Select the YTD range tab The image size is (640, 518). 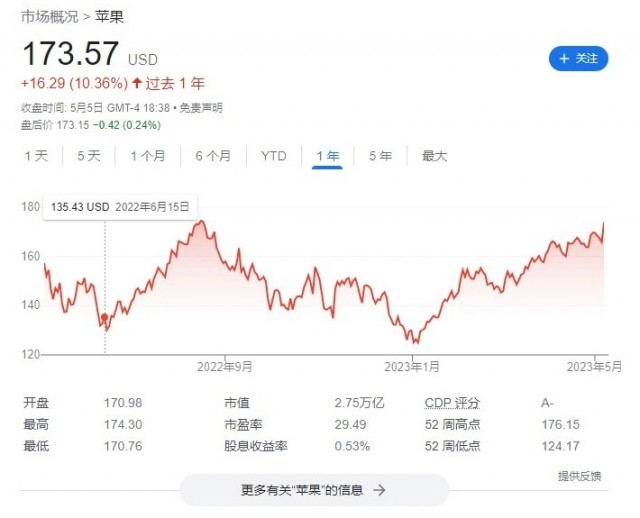point(274,156)
